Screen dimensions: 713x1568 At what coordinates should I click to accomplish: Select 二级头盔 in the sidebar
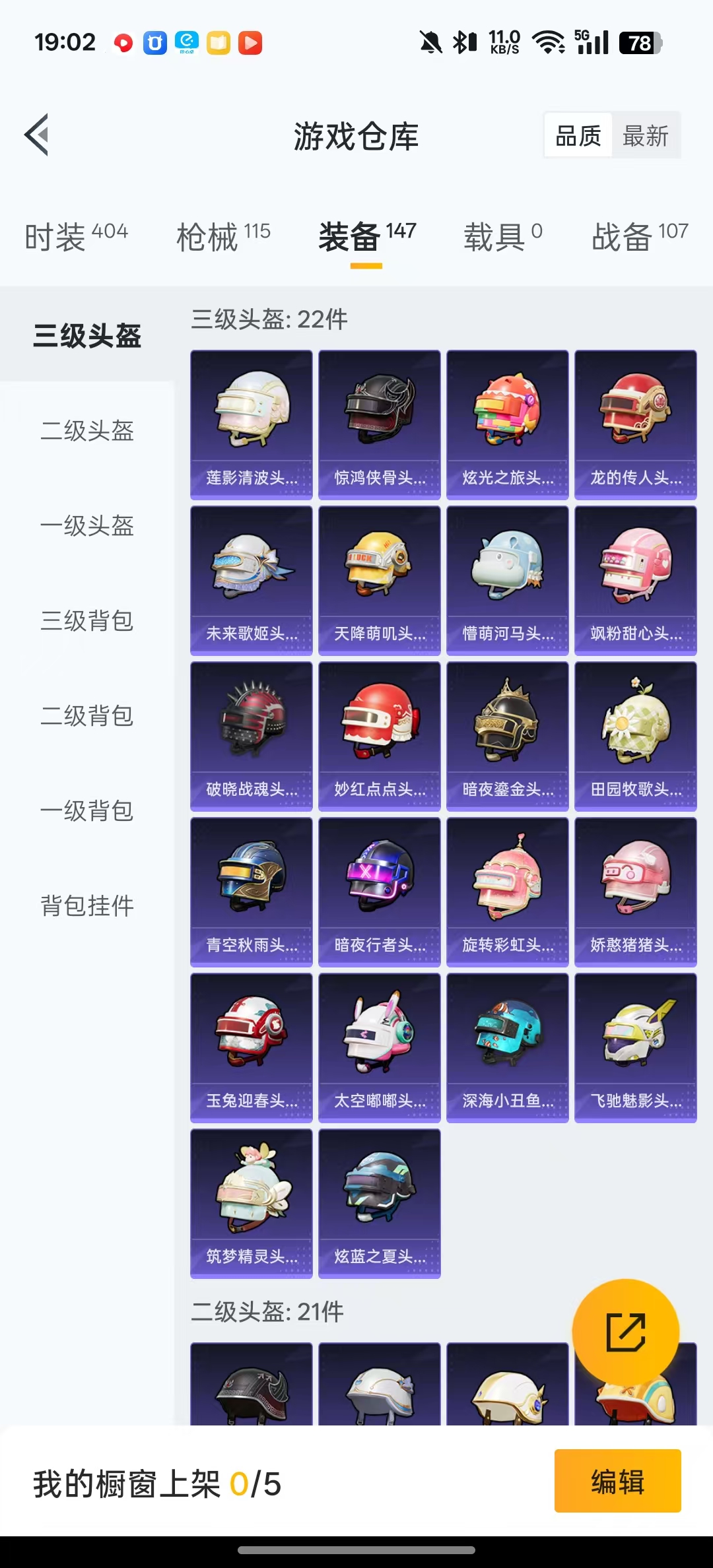pyautogui.click(x=87, y=431)
